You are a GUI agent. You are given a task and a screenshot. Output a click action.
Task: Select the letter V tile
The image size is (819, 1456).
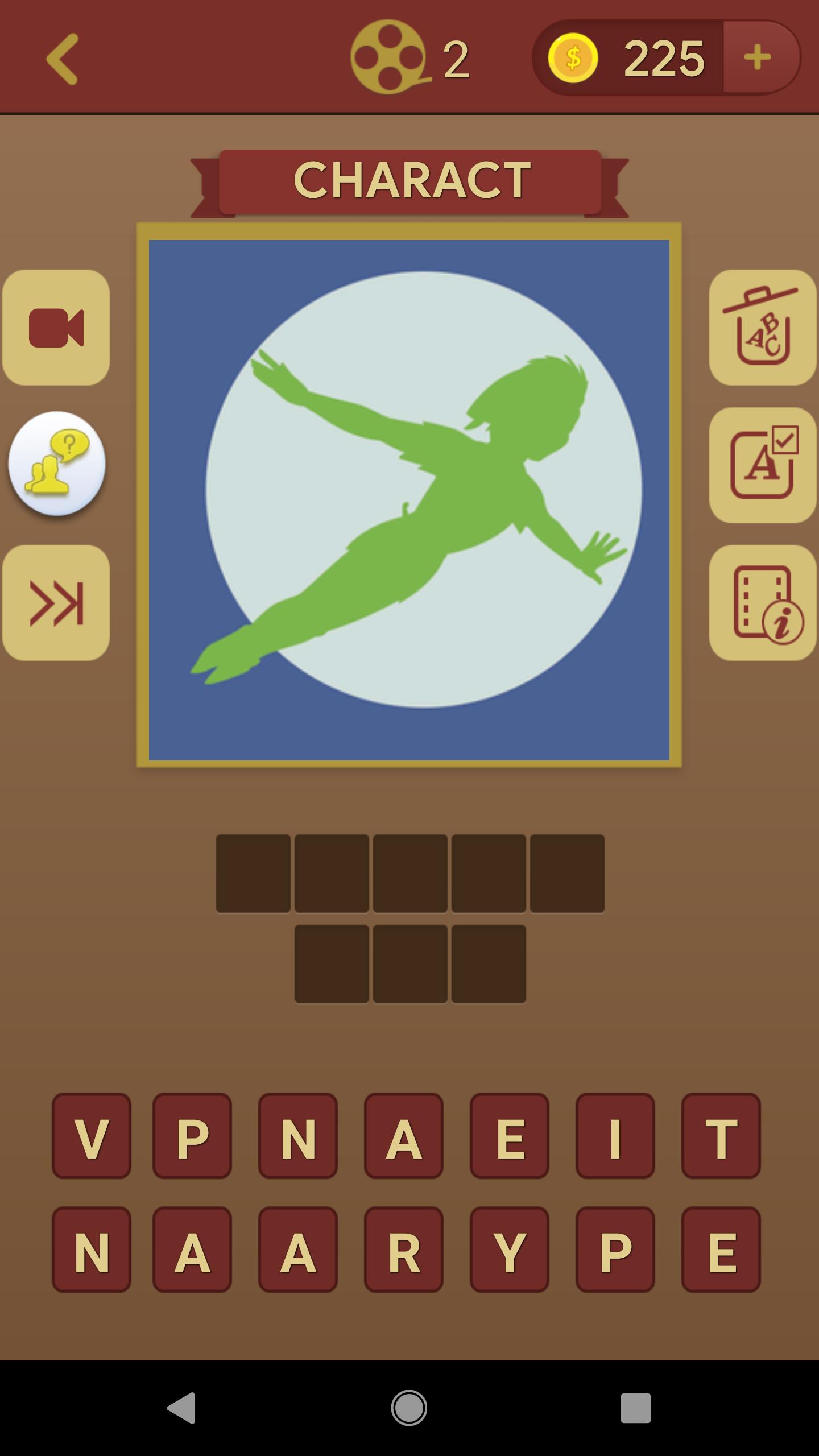coord(92,1136)
